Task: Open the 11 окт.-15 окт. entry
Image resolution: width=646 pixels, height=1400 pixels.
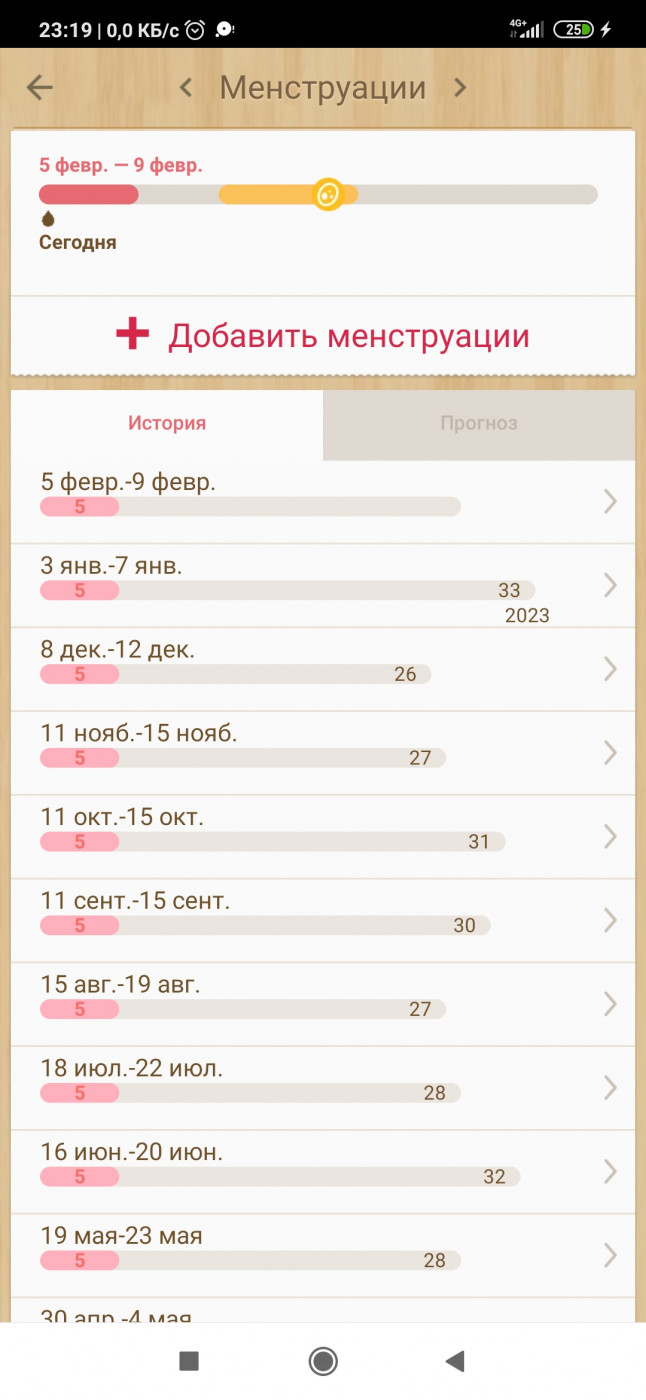Action: point(323,838)
